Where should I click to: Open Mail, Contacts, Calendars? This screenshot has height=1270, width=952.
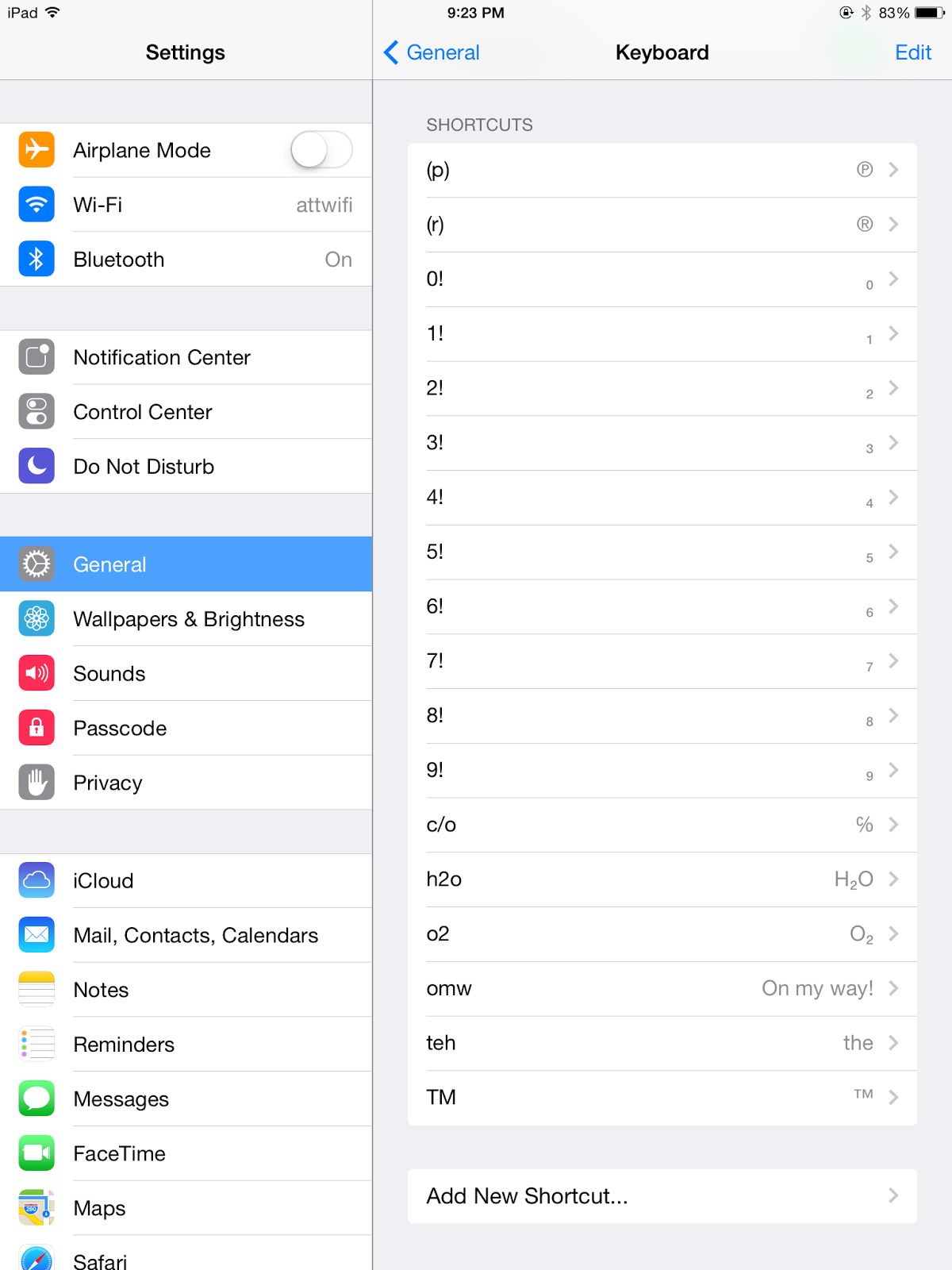point(186,936)
